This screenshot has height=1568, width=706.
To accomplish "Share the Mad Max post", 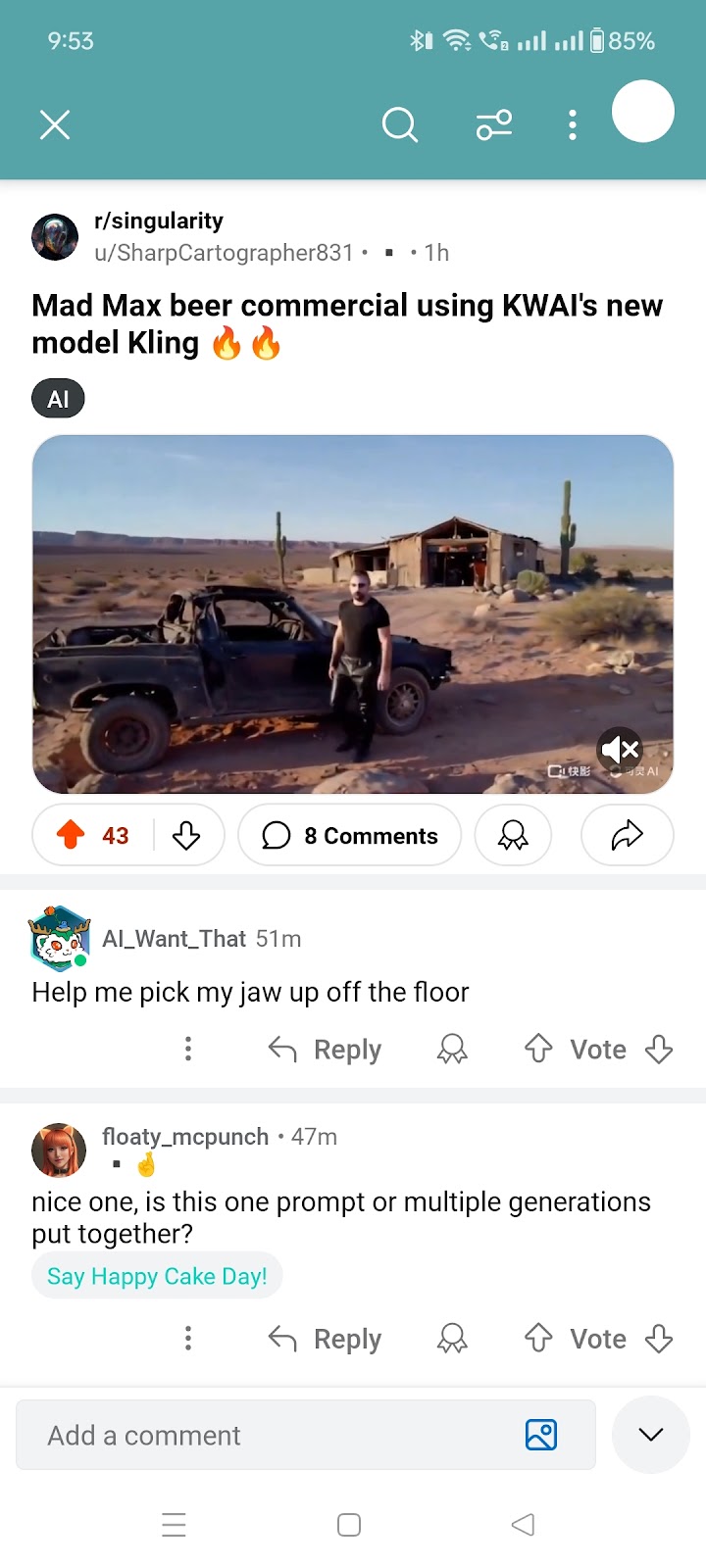I will [627, 835].
